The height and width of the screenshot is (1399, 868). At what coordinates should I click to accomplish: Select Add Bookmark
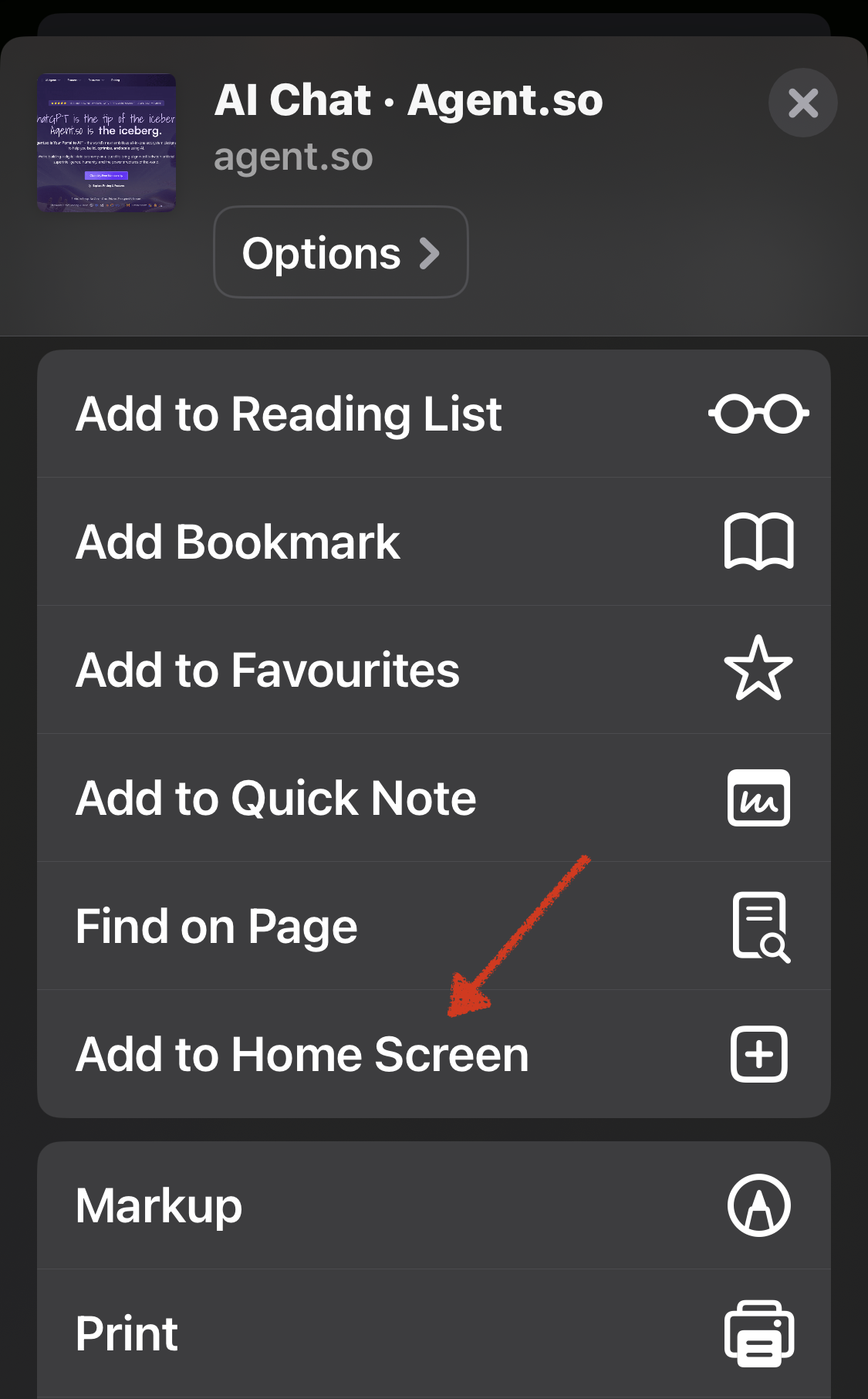coord(434,542)
